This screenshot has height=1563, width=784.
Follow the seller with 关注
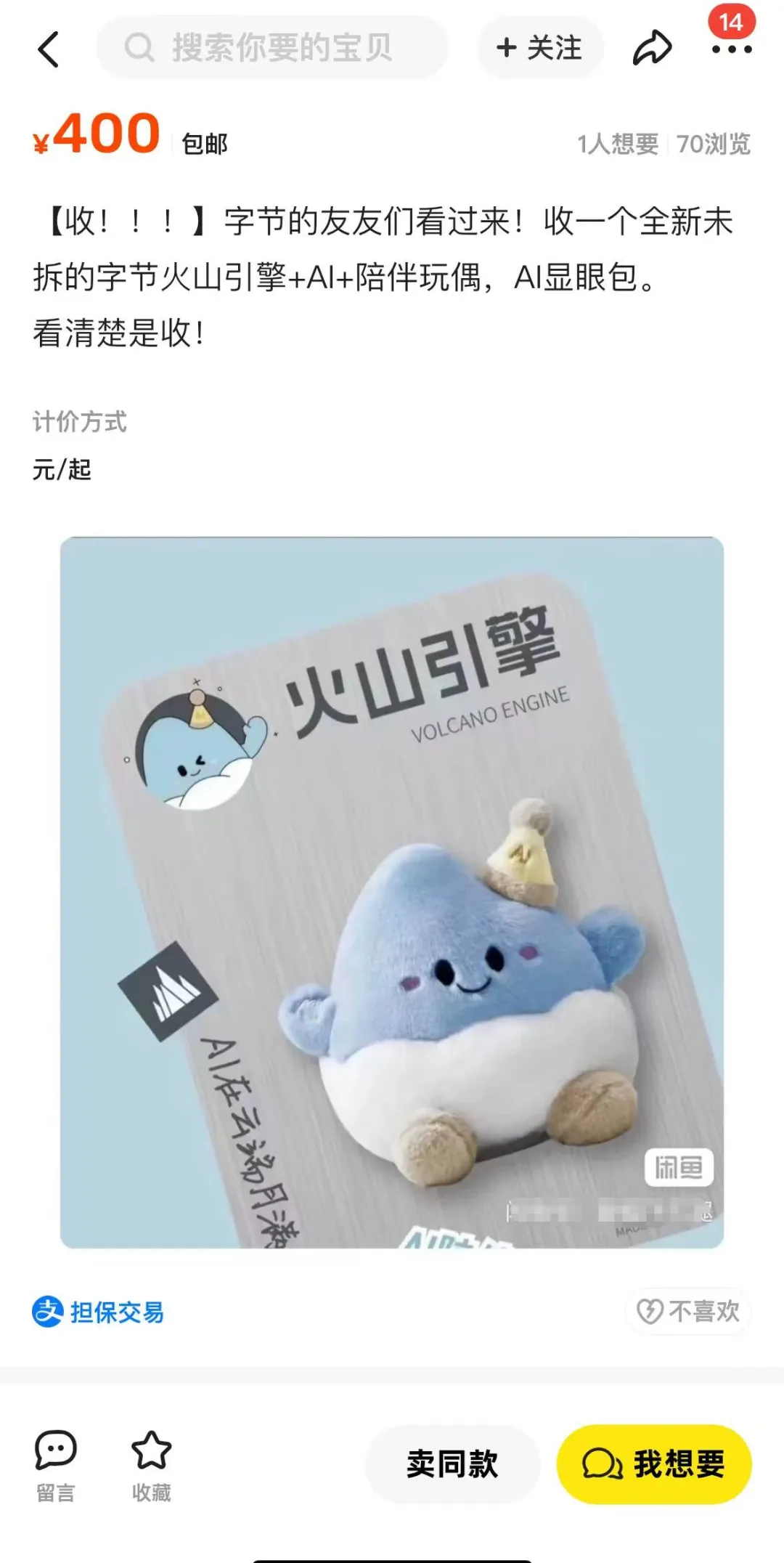(539, 49)
